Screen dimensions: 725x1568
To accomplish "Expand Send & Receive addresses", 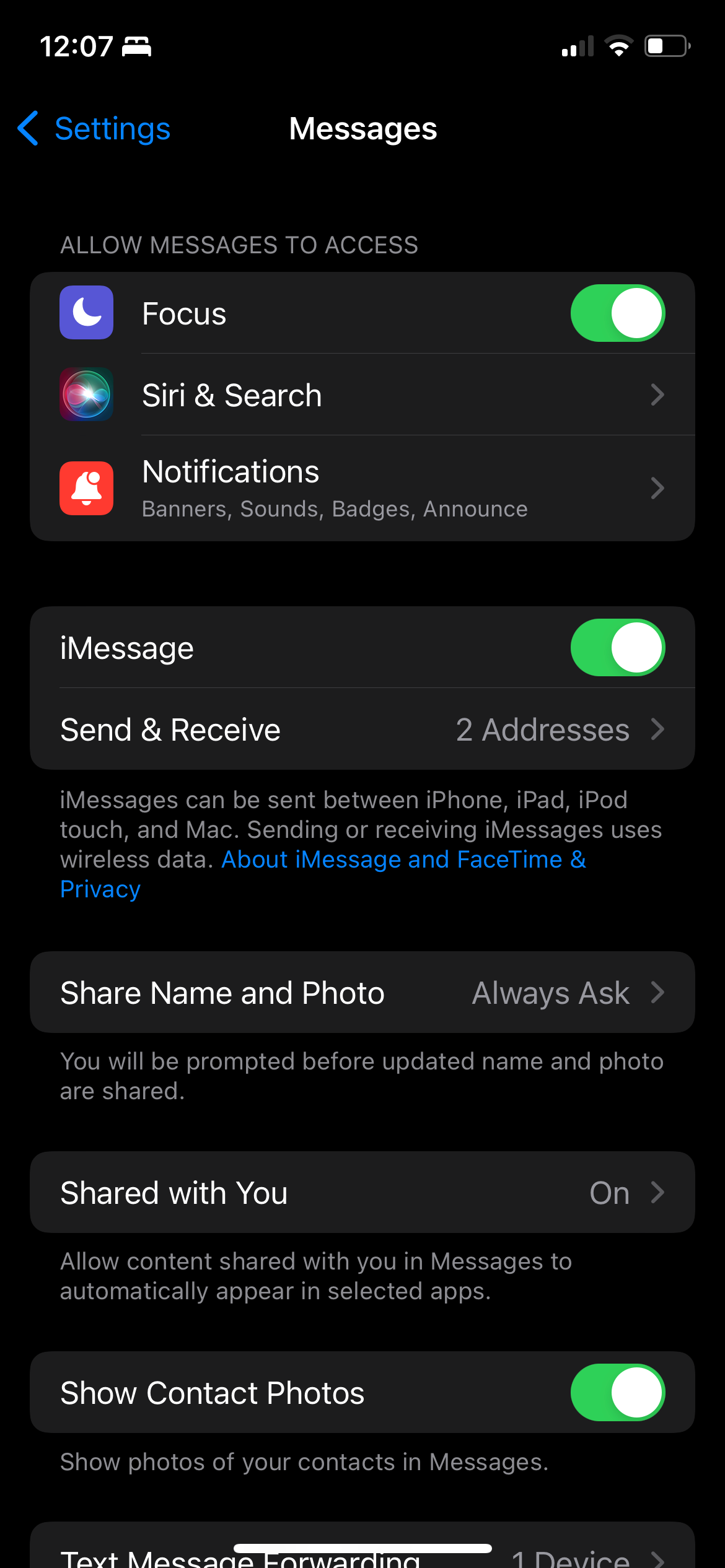I will pyautogui.click(x=362, y=729).
